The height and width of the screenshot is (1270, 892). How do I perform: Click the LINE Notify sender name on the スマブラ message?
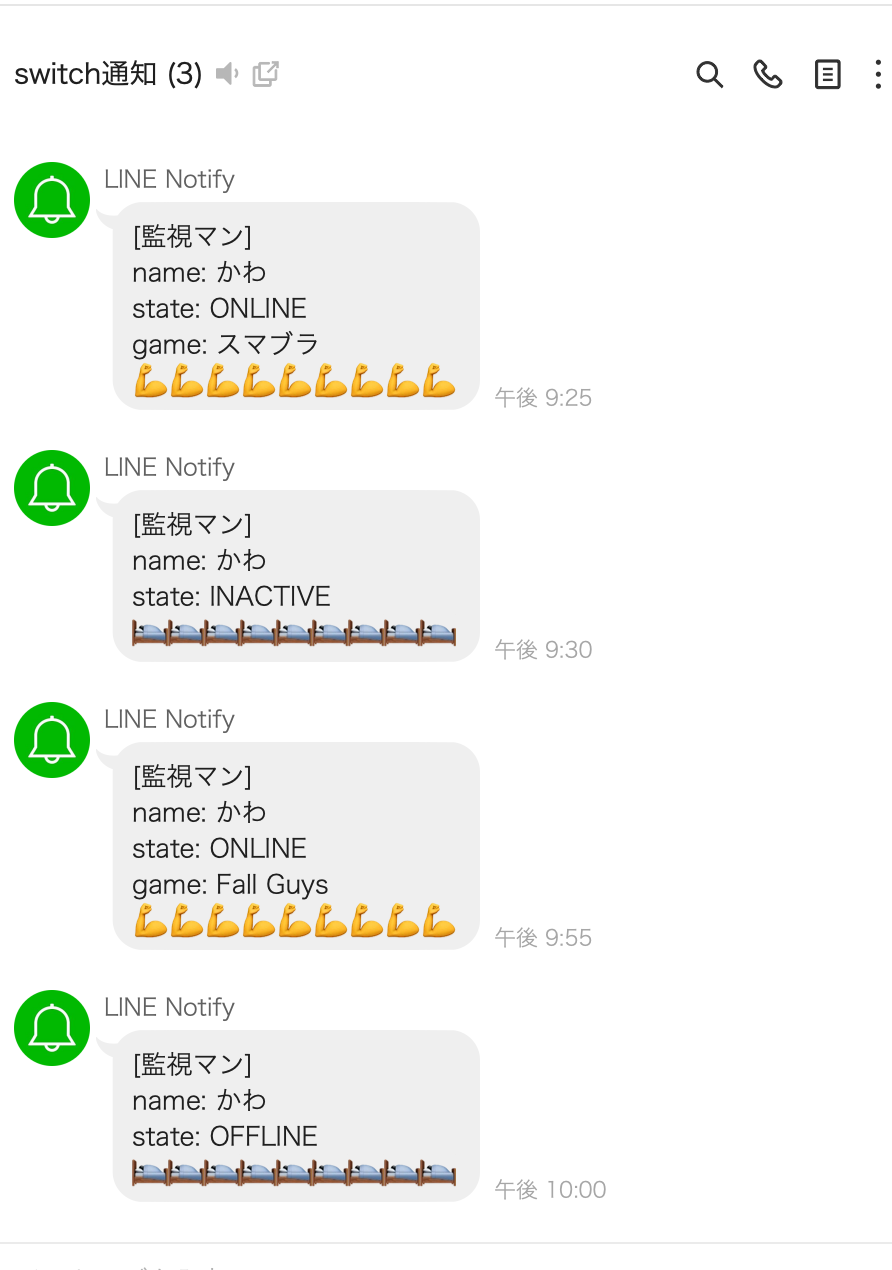pos(168,179)
